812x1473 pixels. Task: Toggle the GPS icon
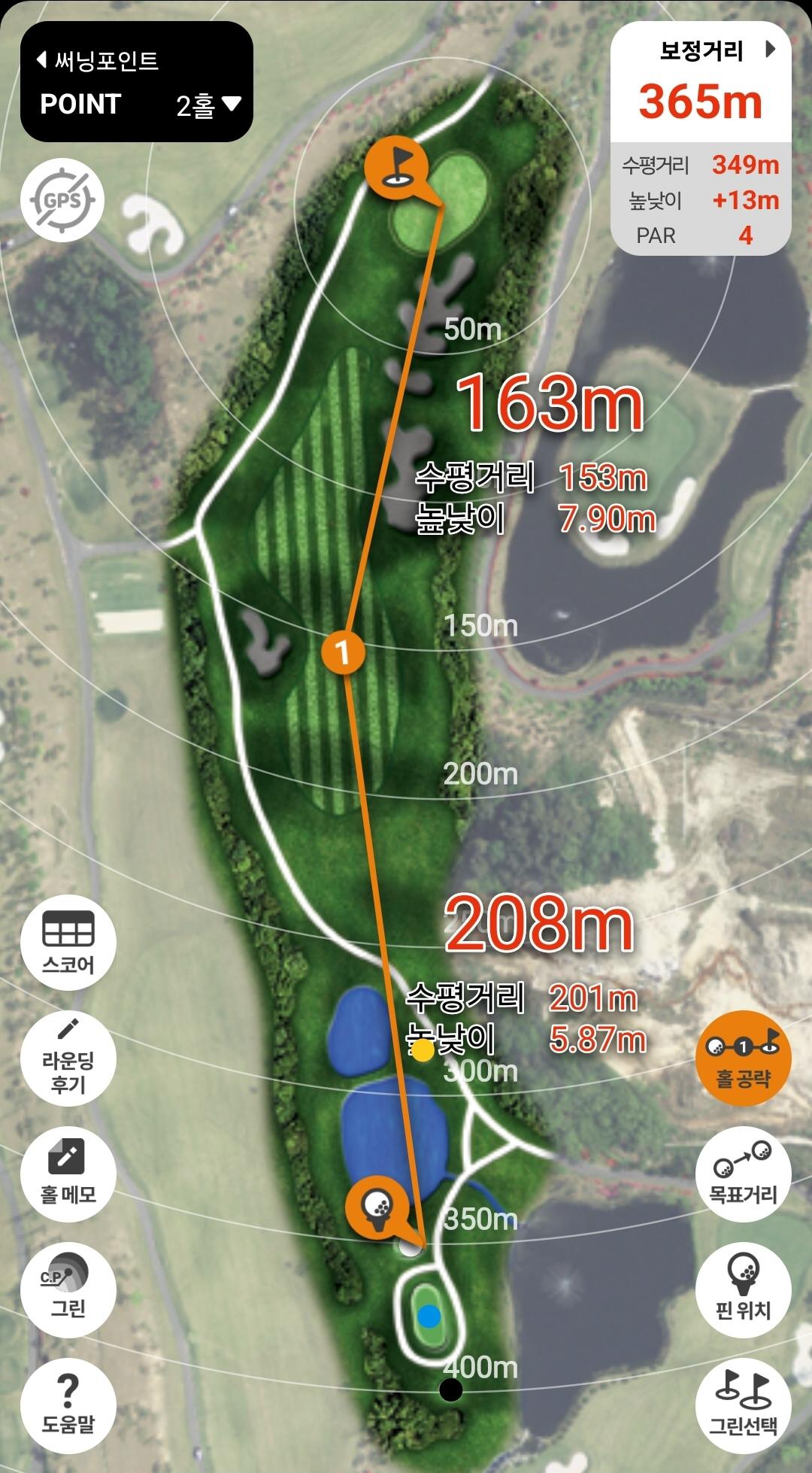coord(62,200)
